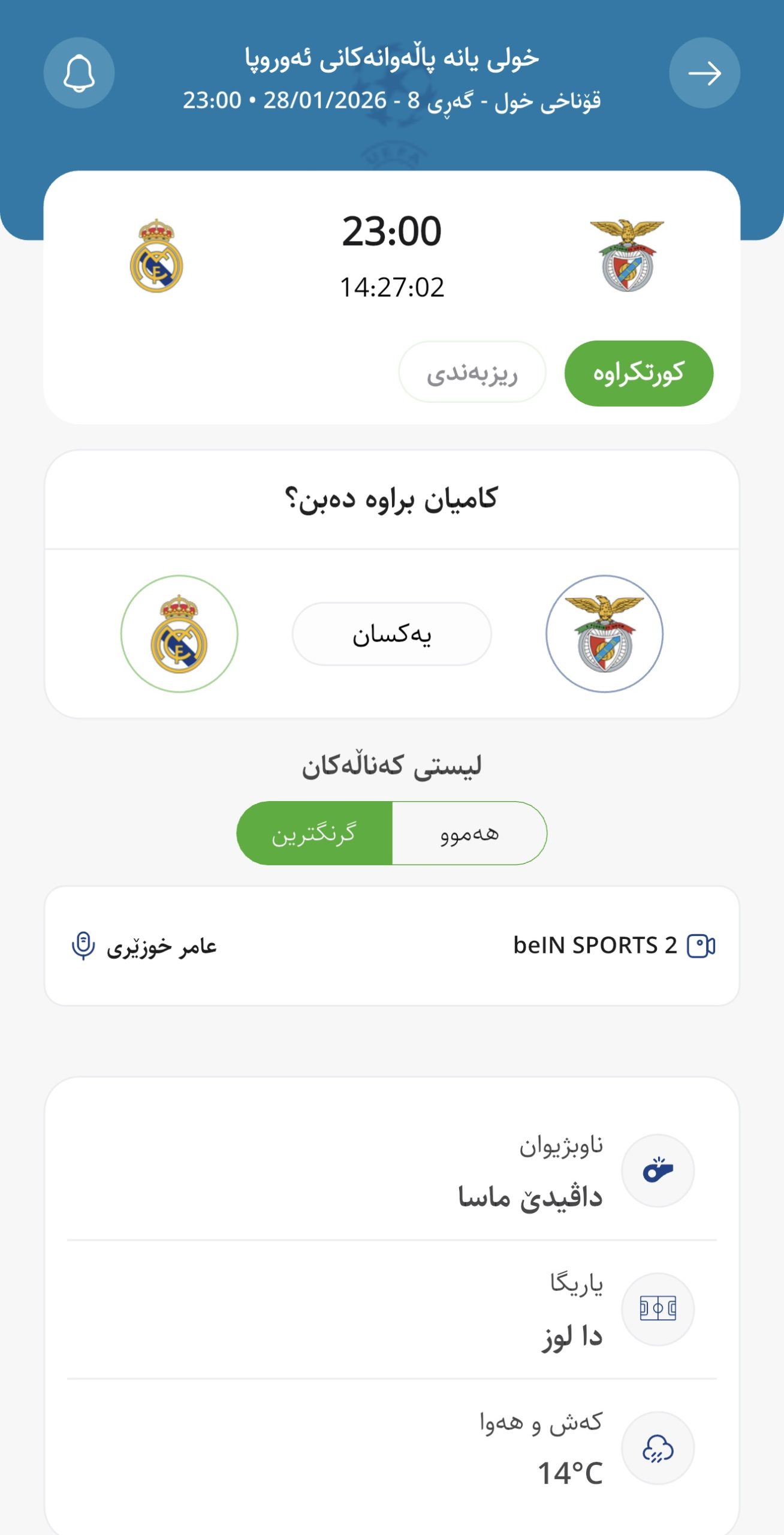
Task: Open Benfica team from the match card
Action: [x=627, y=256]
